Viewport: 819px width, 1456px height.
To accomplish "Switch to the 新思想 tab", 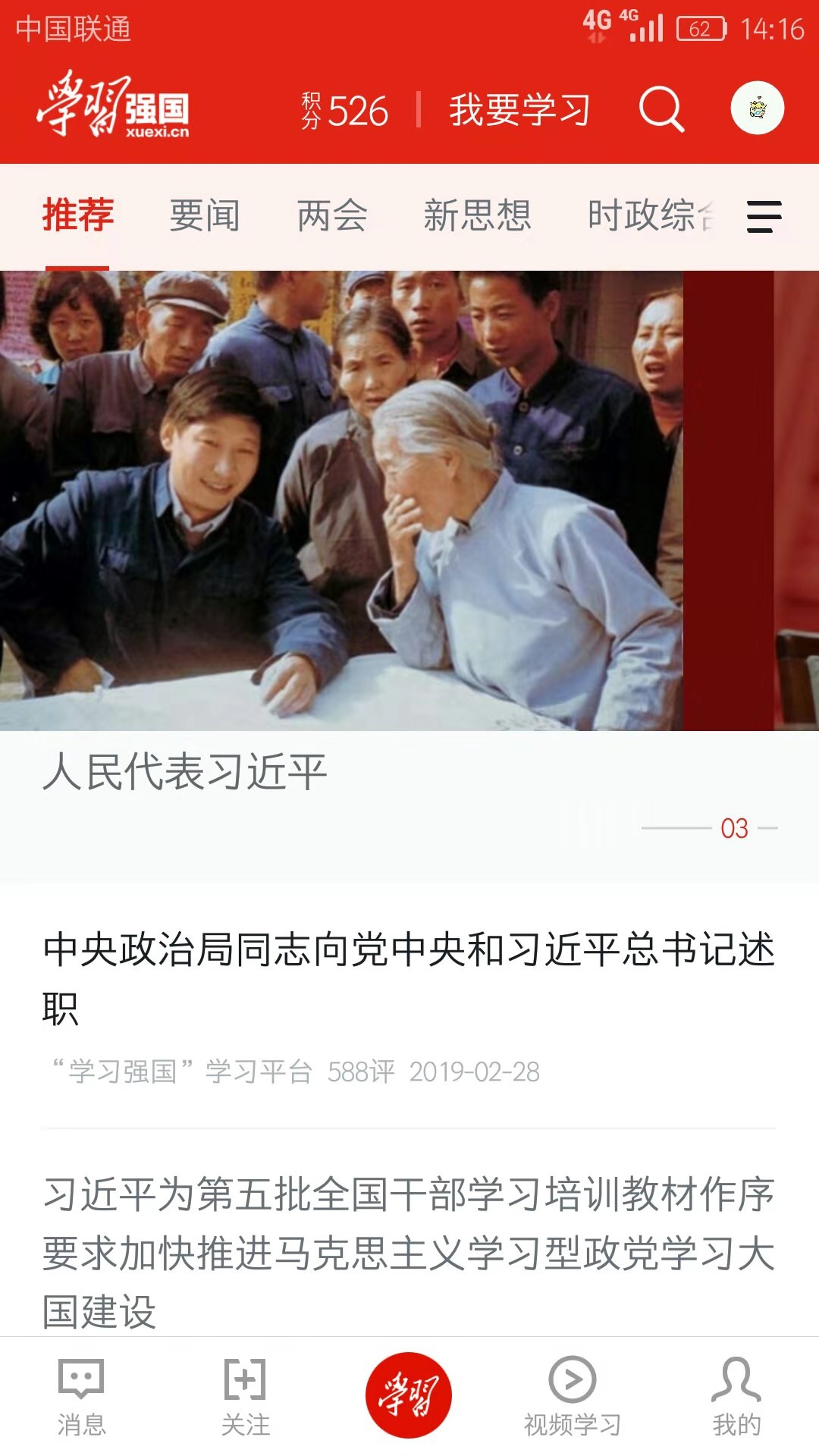I will click(477, 215).
